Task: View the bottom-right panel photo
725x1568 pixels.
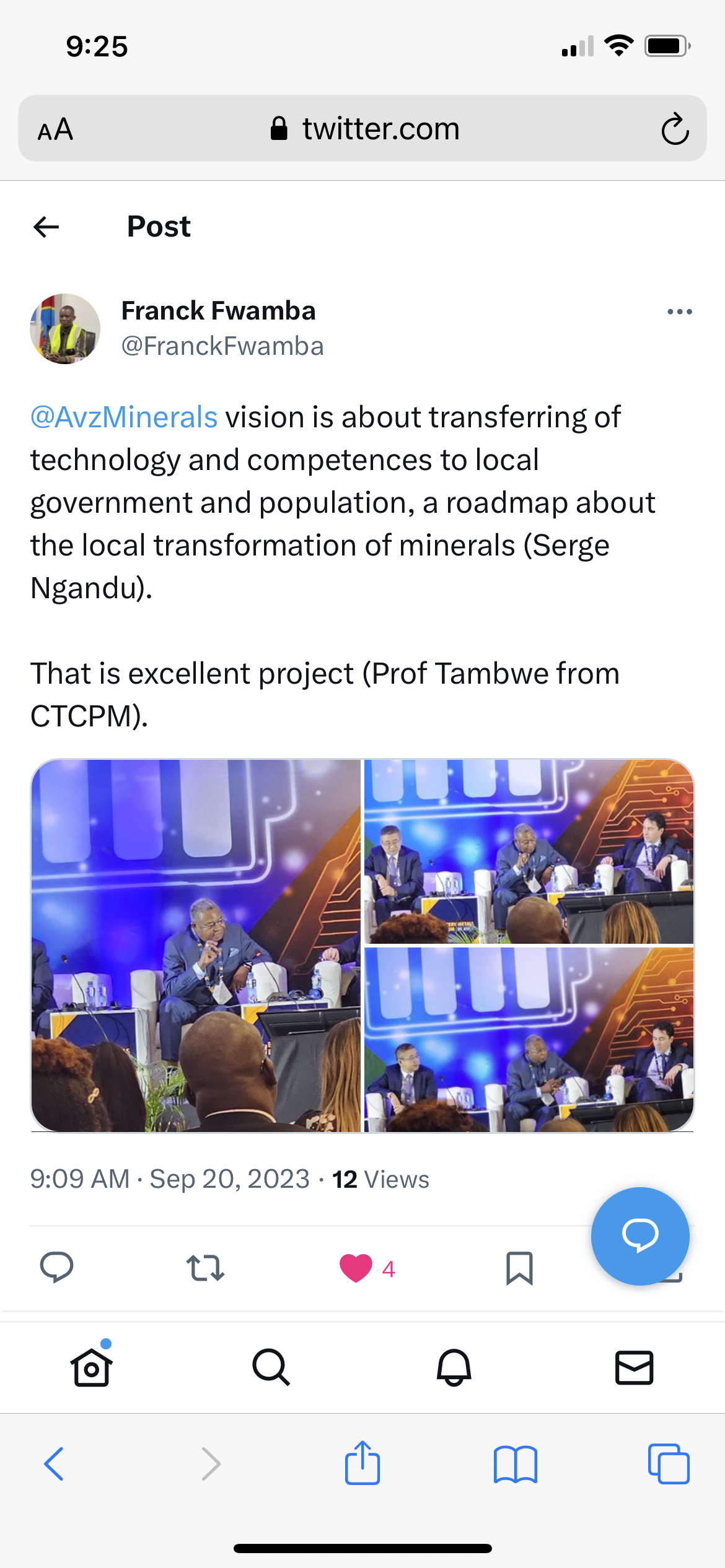Action: [529, 1040]
